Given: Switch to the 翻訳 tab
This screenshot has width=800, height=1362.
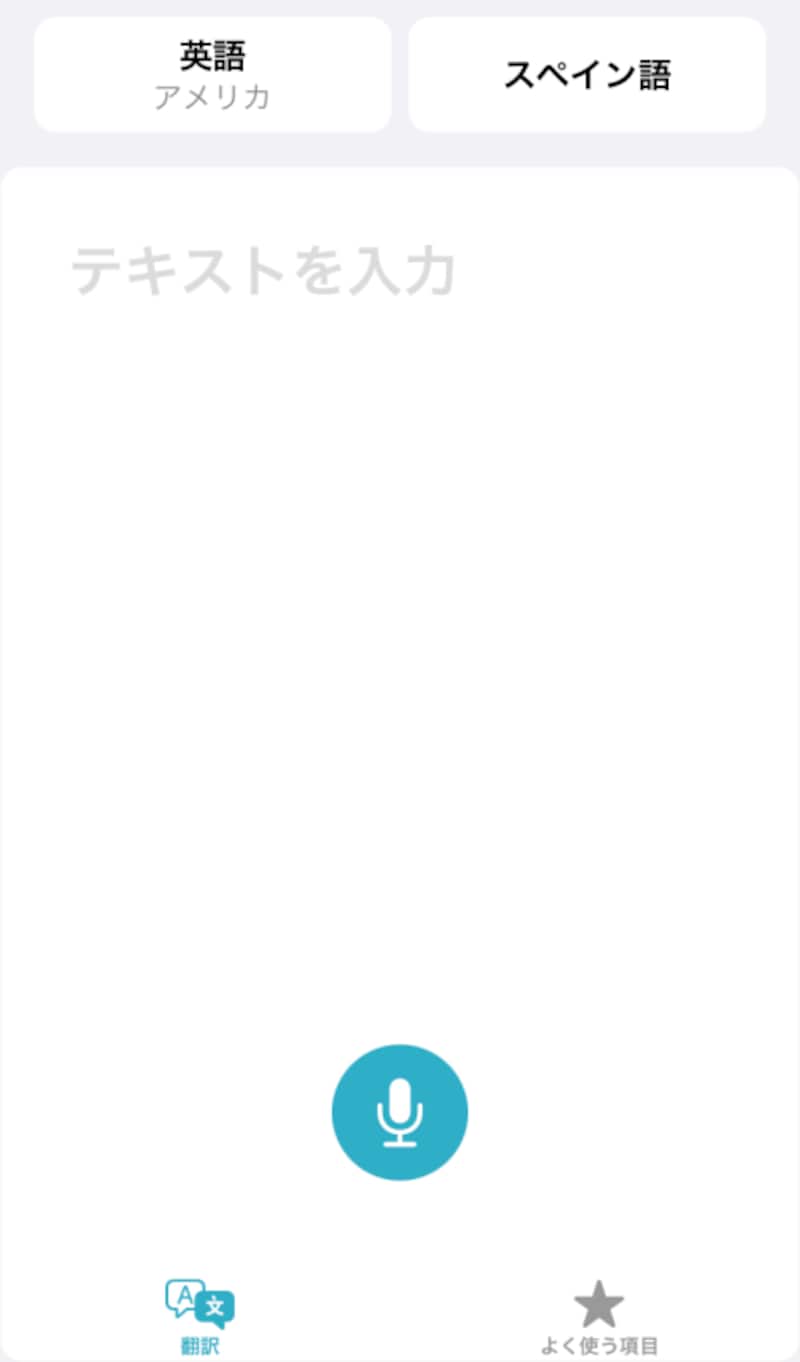Looking at the screenshot, I should (x=200, y=1317).
